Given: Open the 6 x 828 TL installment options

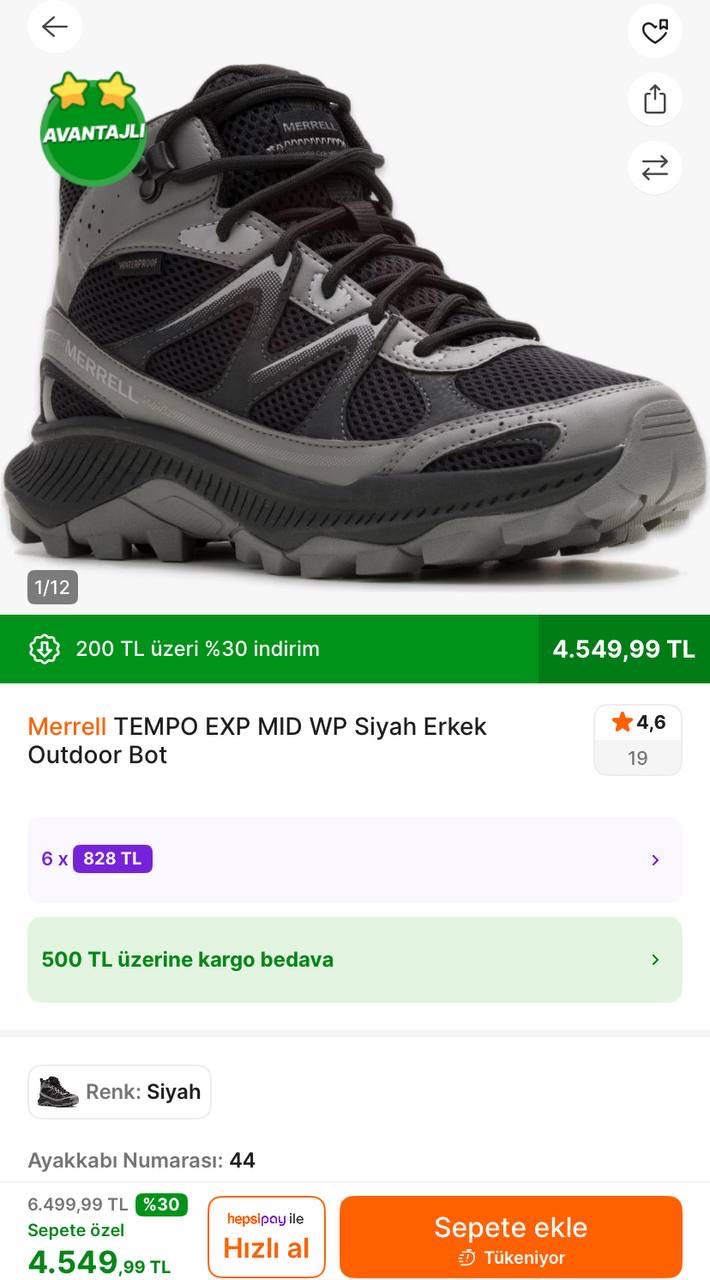Looking at the screenshot, I should (x=354, y=859).
